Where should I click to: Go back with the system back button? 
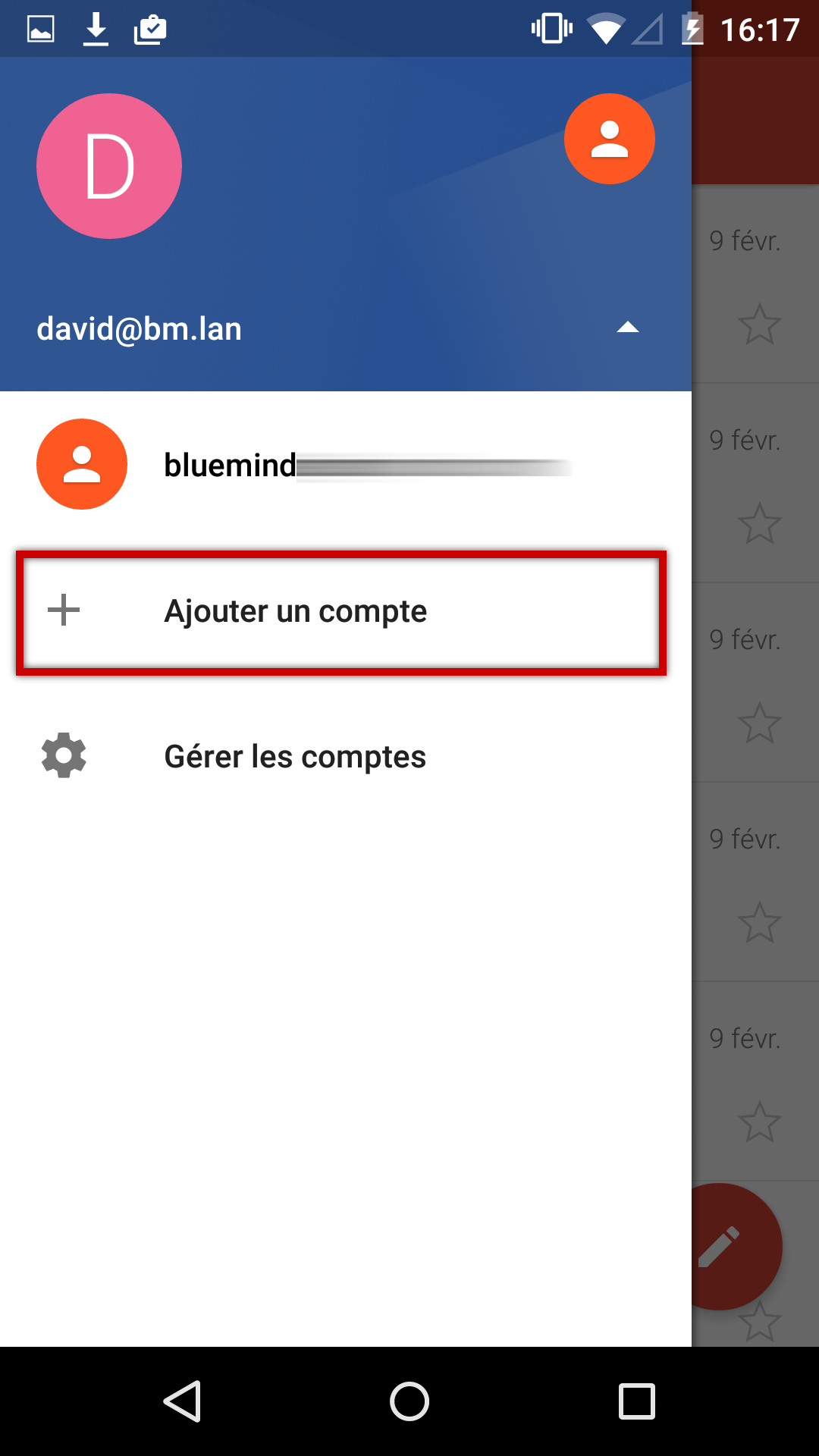coord(182,1401)
